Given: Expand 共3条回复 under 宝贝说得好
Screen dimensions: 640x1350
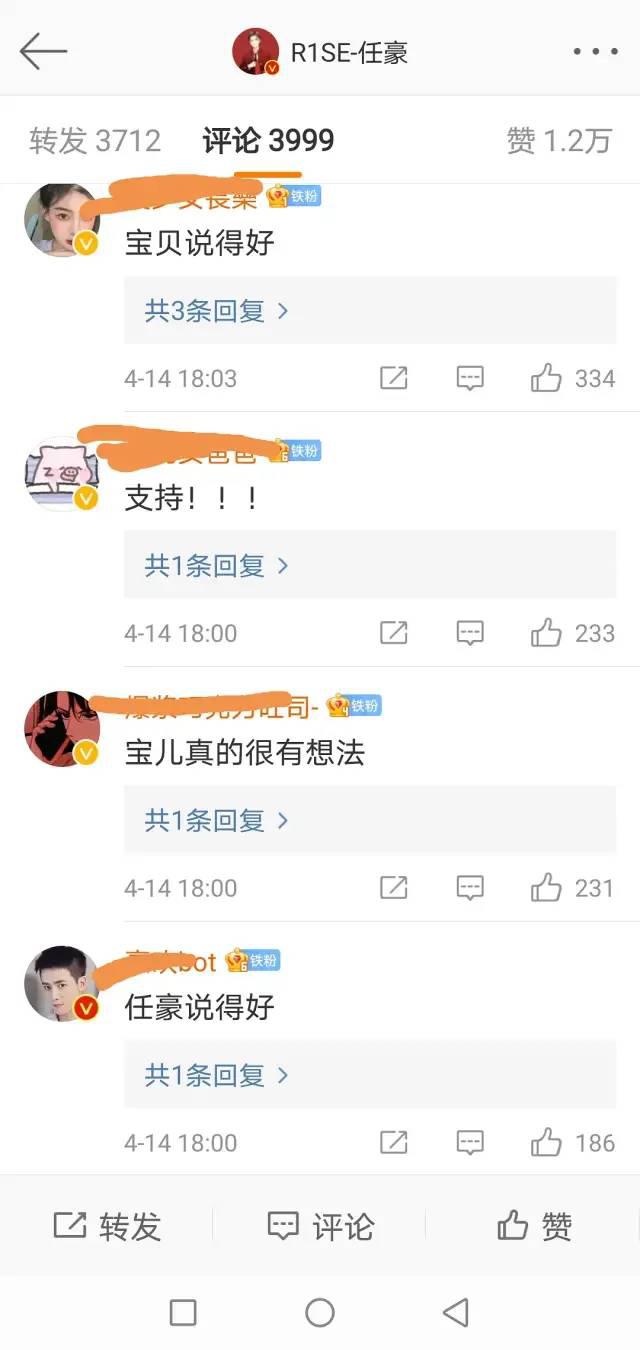Looking at the screenshot, I should [x=216, y=311].
